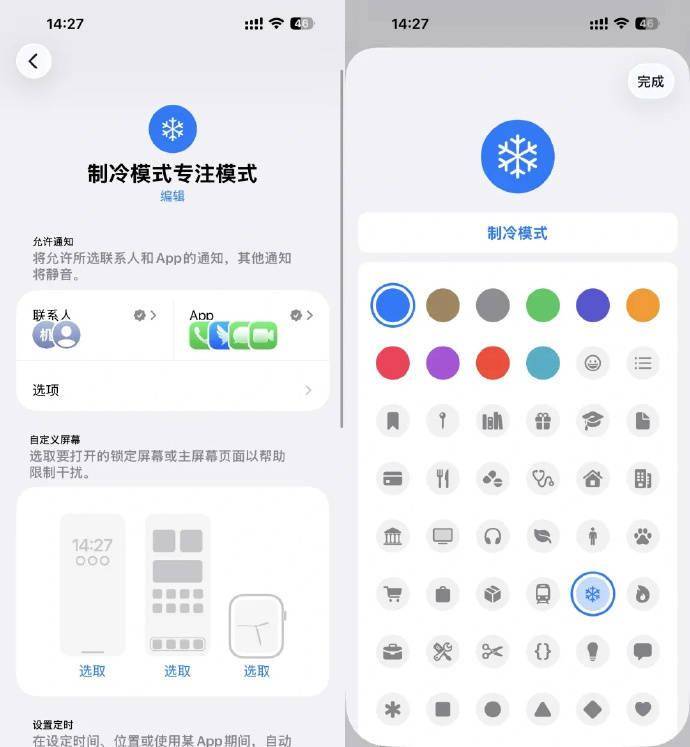
Task: Tap the 编辑 link under the title
Action: click(x=172, y=196)
